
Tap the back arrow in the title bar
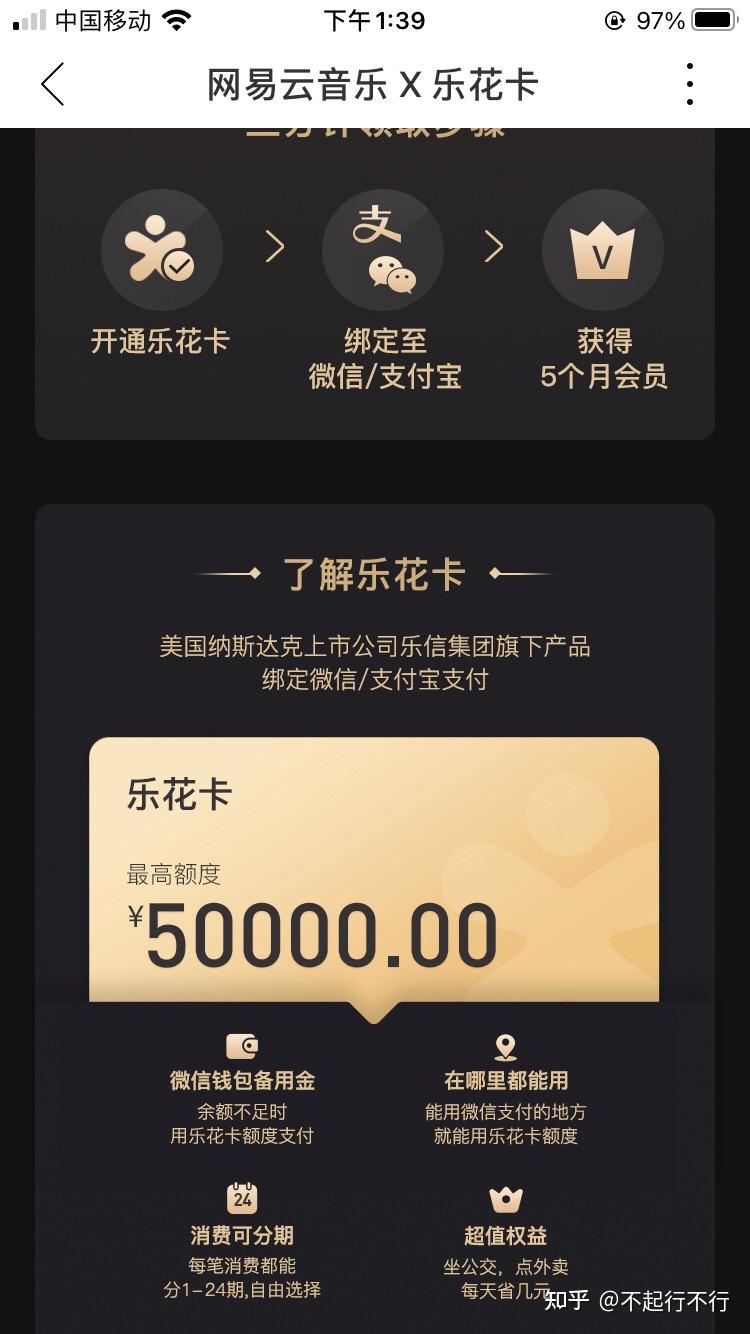(53, 86)
